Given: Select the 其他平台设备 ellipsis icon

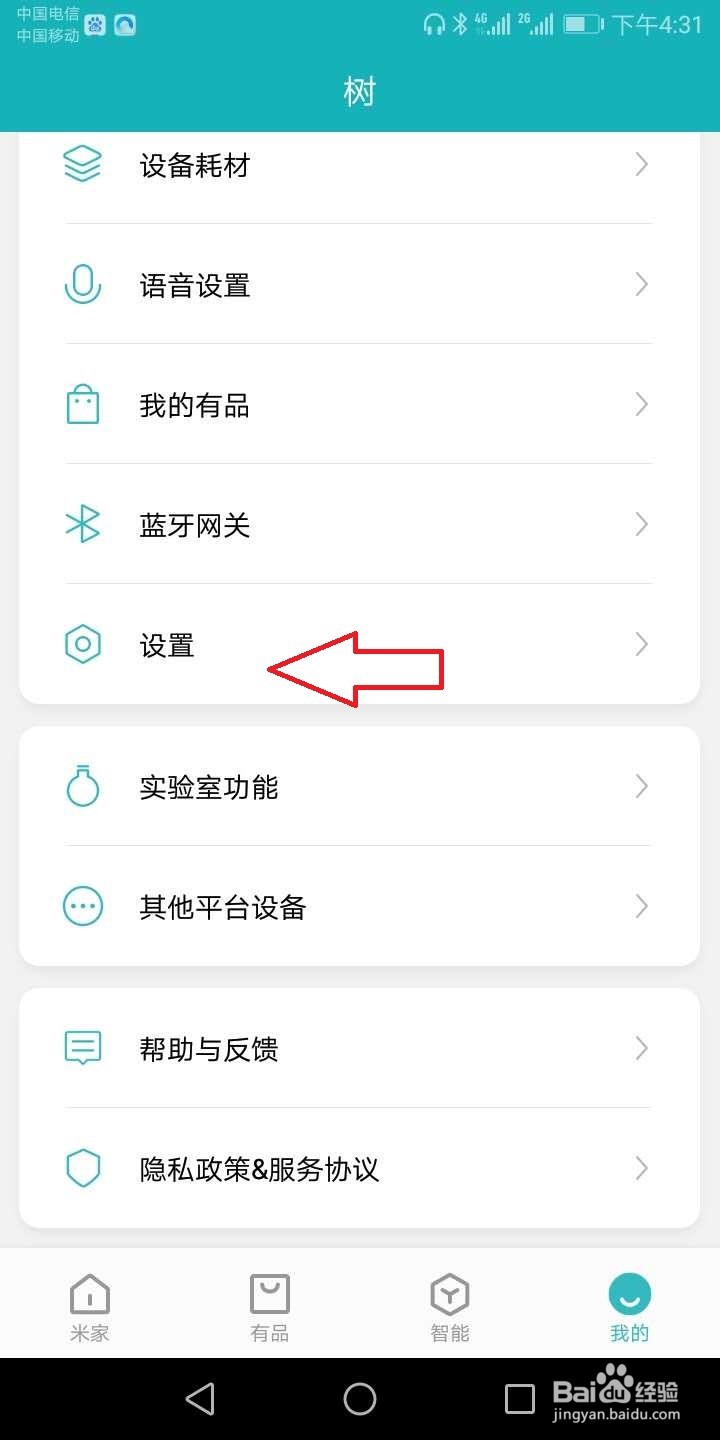Looking at the screenshot, I should 82,906.
